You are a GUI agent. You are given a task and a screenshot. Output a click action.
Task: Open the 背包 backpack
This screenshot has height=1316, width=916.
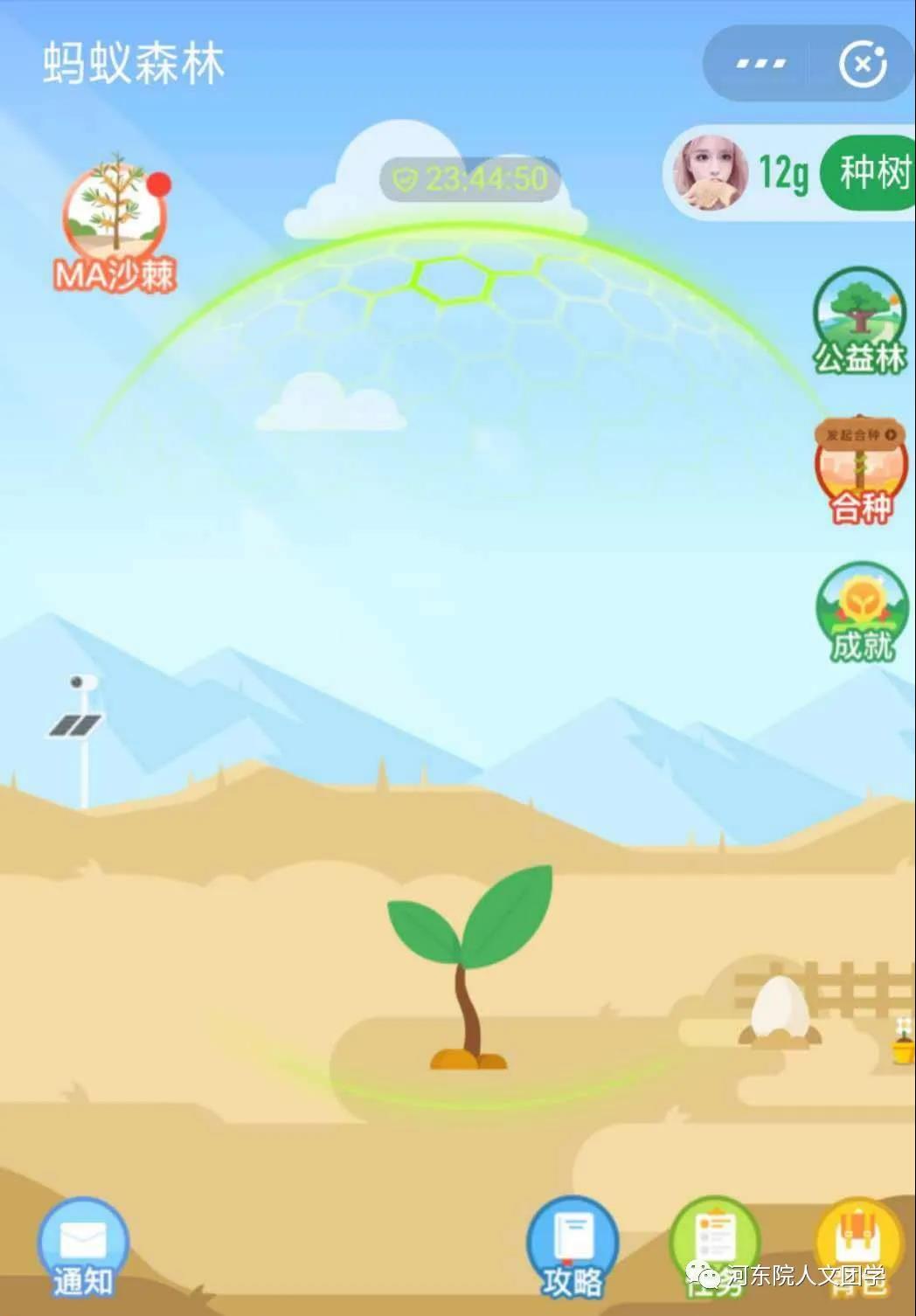[x=857, y=1245]
